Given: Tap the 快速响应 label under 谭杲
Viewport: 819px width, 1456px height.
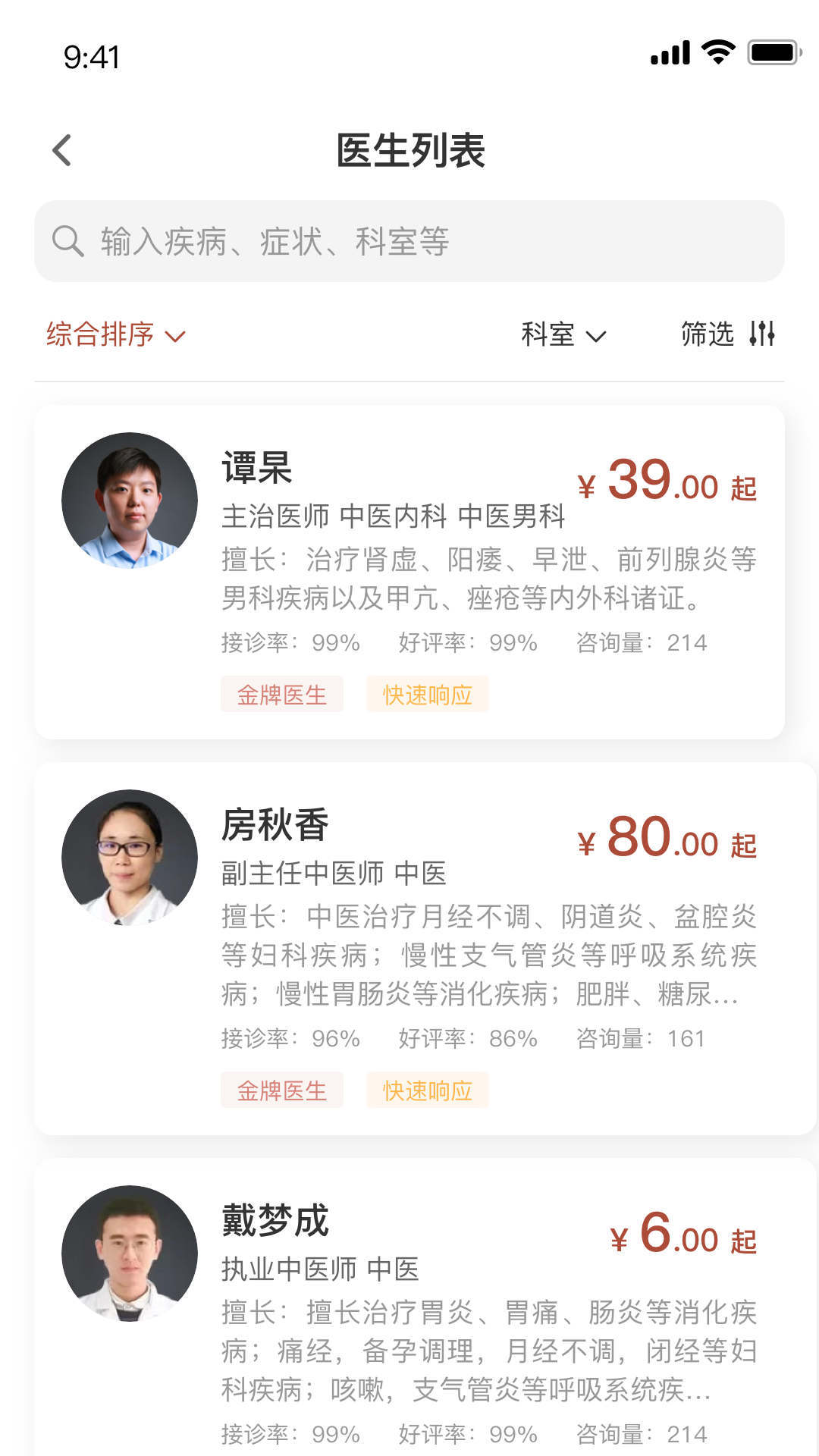Looking at the screenshot, I should point(427,694).
